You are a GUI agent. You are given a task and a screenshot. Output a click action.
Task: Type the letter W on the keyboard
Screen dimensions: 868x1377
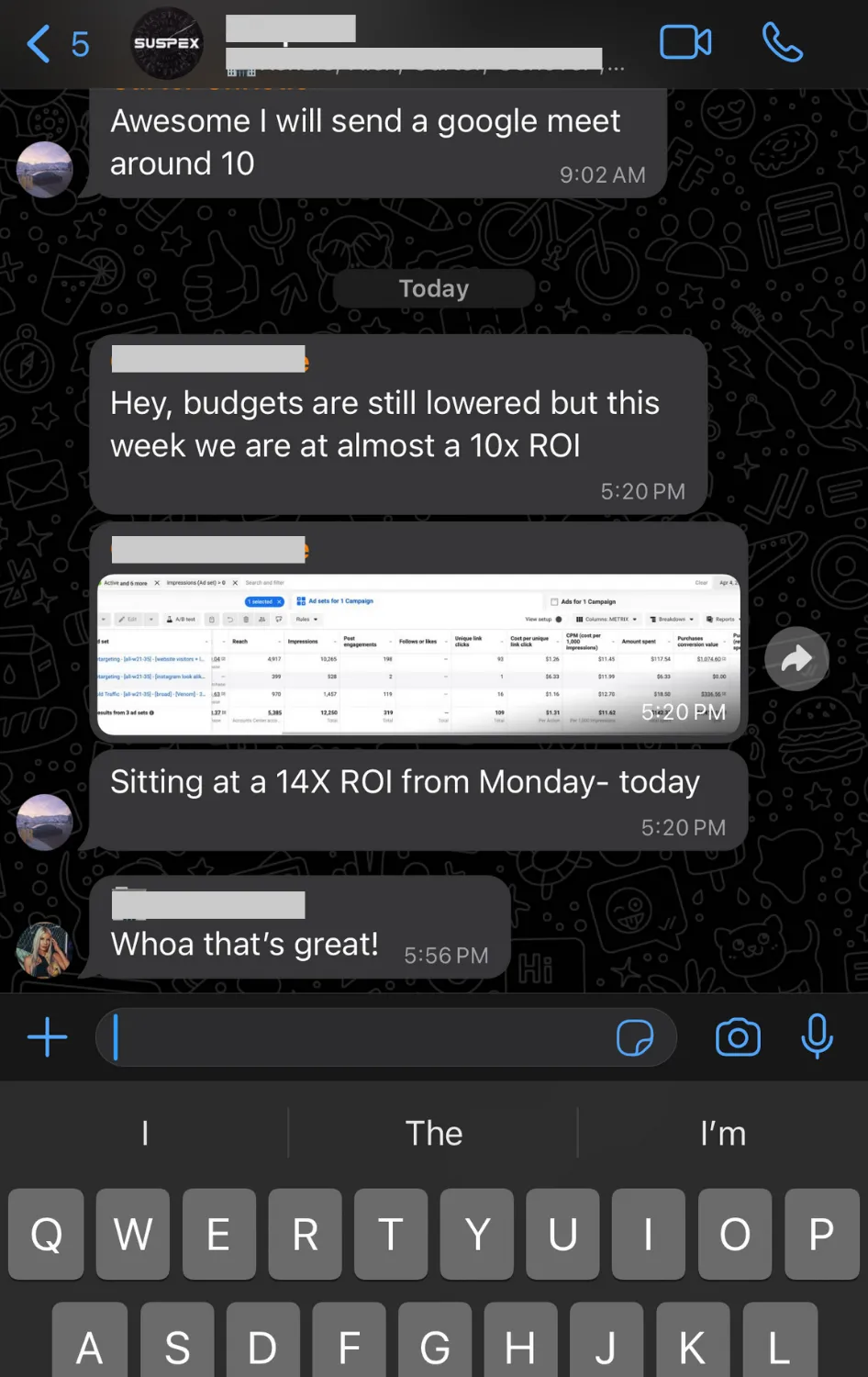pos(133,1235)
